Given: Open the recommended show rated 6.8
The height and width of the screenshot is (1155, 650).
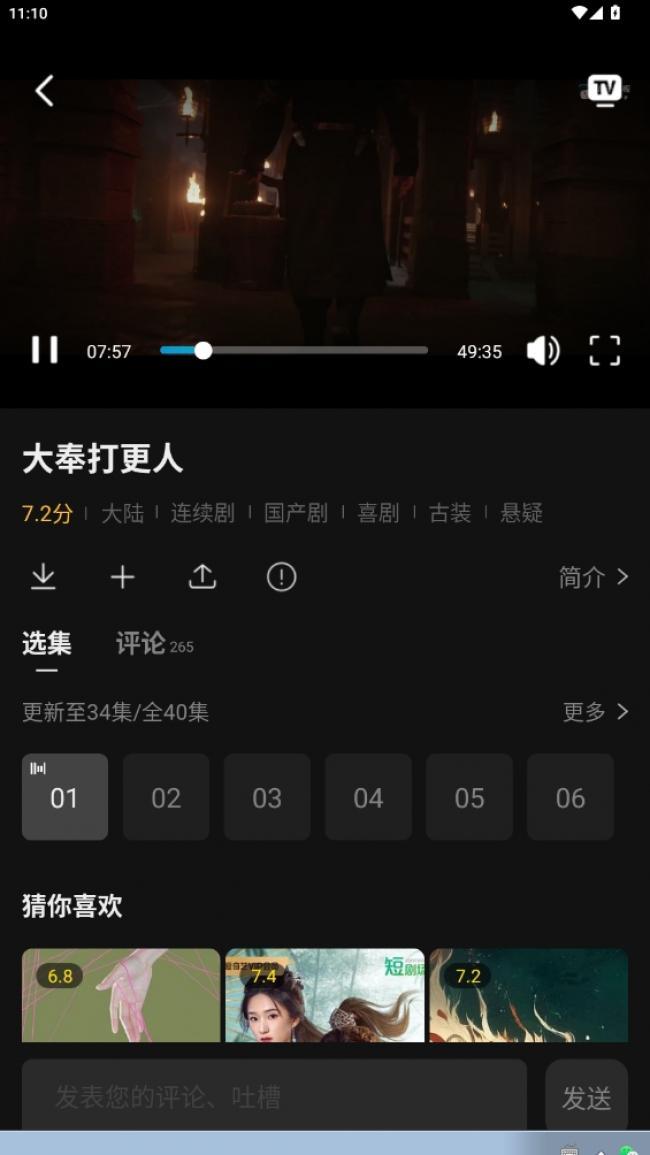Looking at the screenshot, I should pos(120,996).
